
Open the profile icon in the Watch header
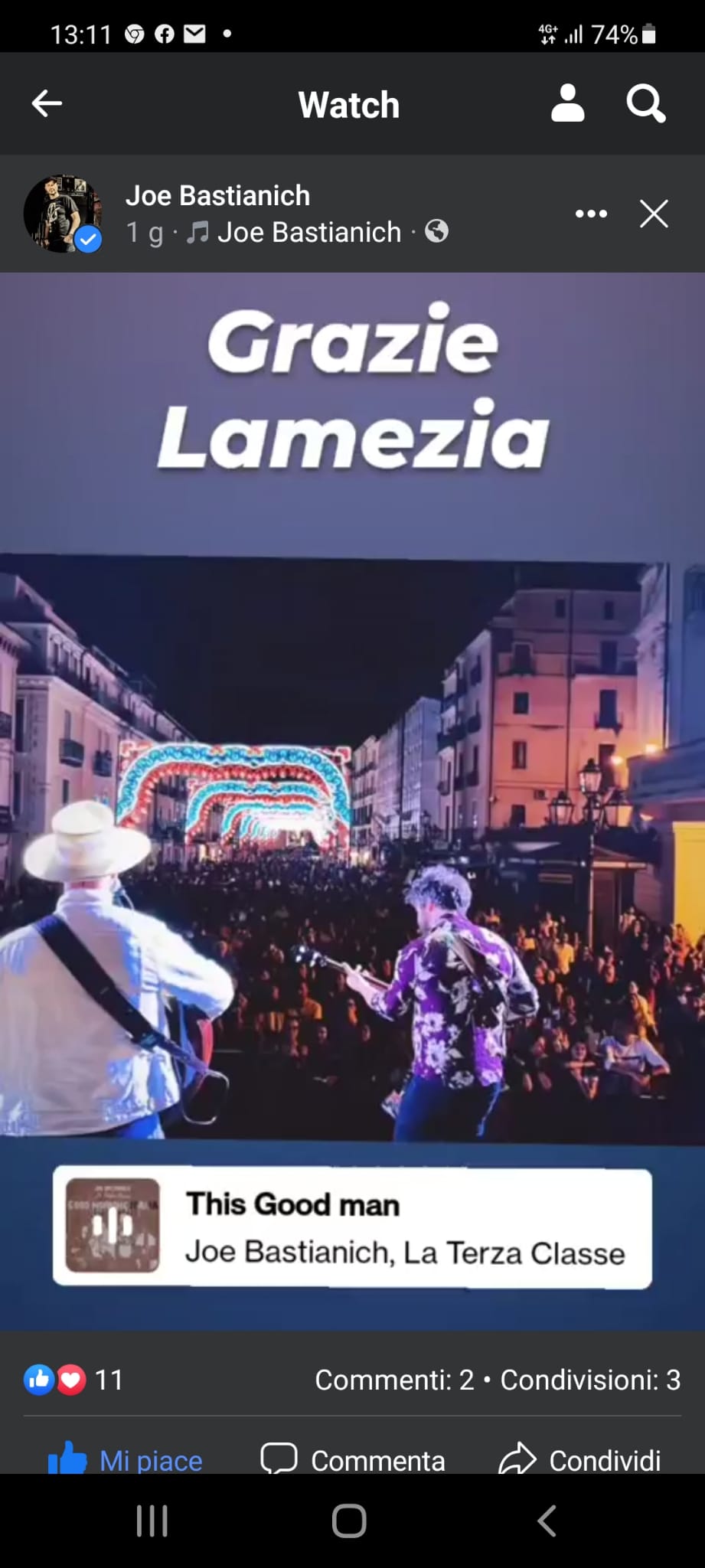[567, 104]
